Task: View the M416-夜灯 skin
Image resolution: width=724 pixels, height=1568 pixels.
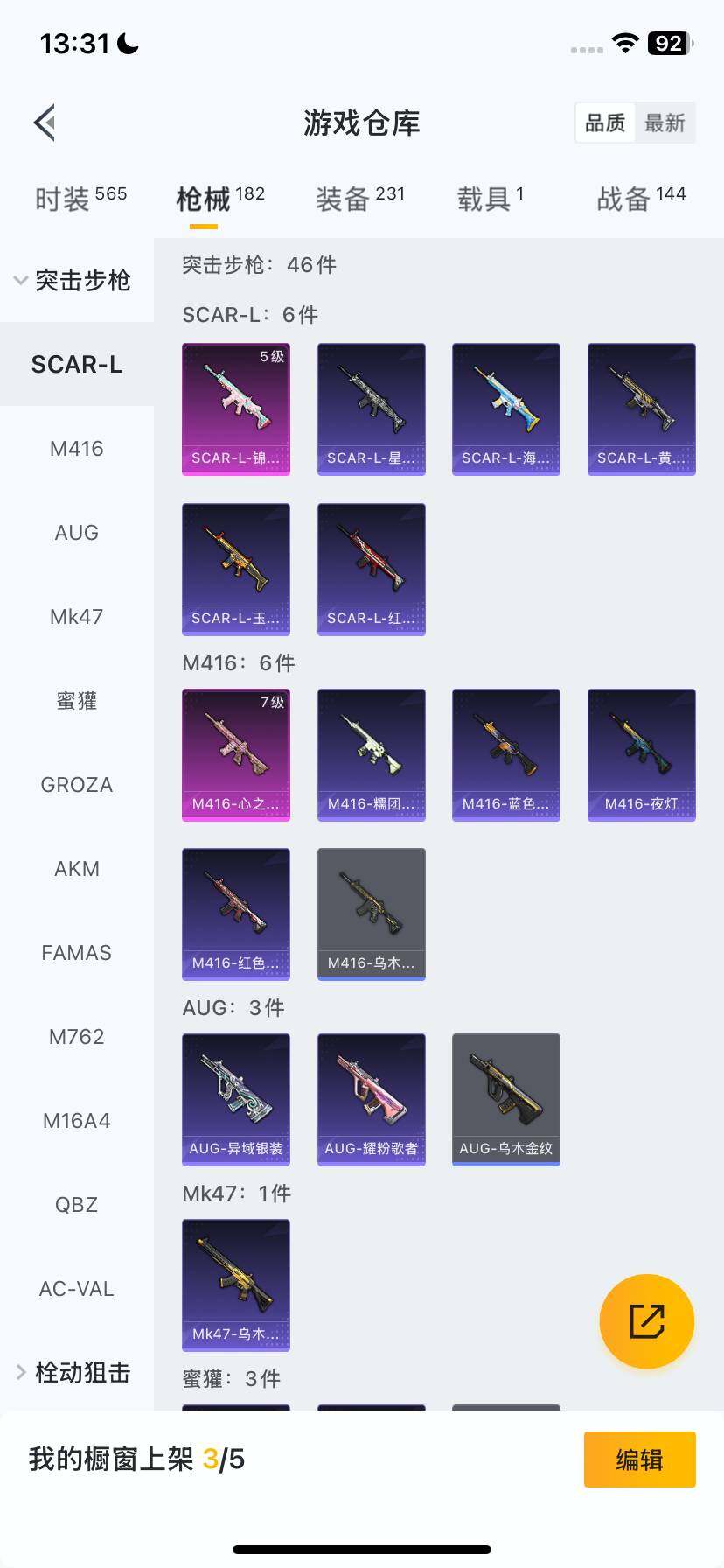Action: pyautogui.click(x=641, y=754)
